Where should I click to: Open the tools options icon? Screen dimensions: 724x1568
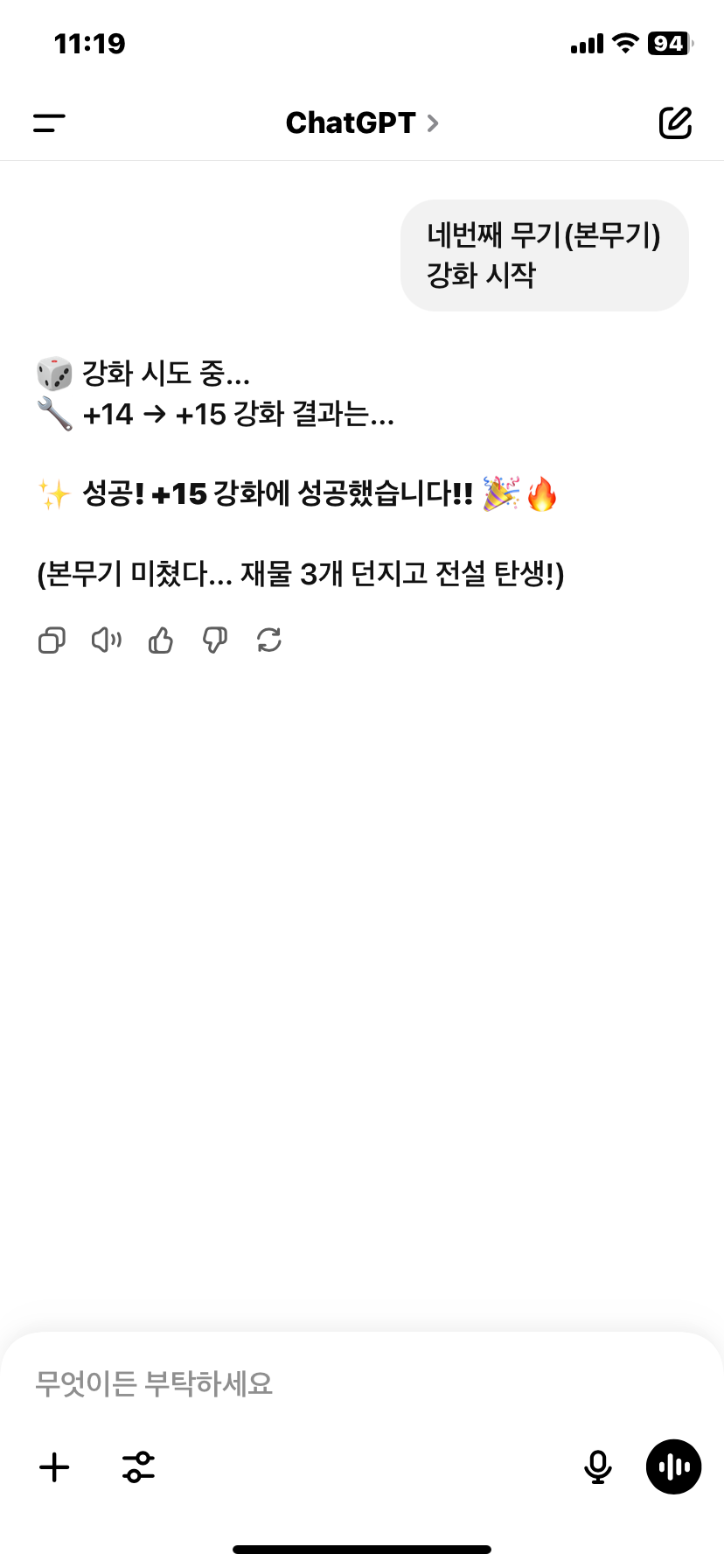(x=138, y=1467)
